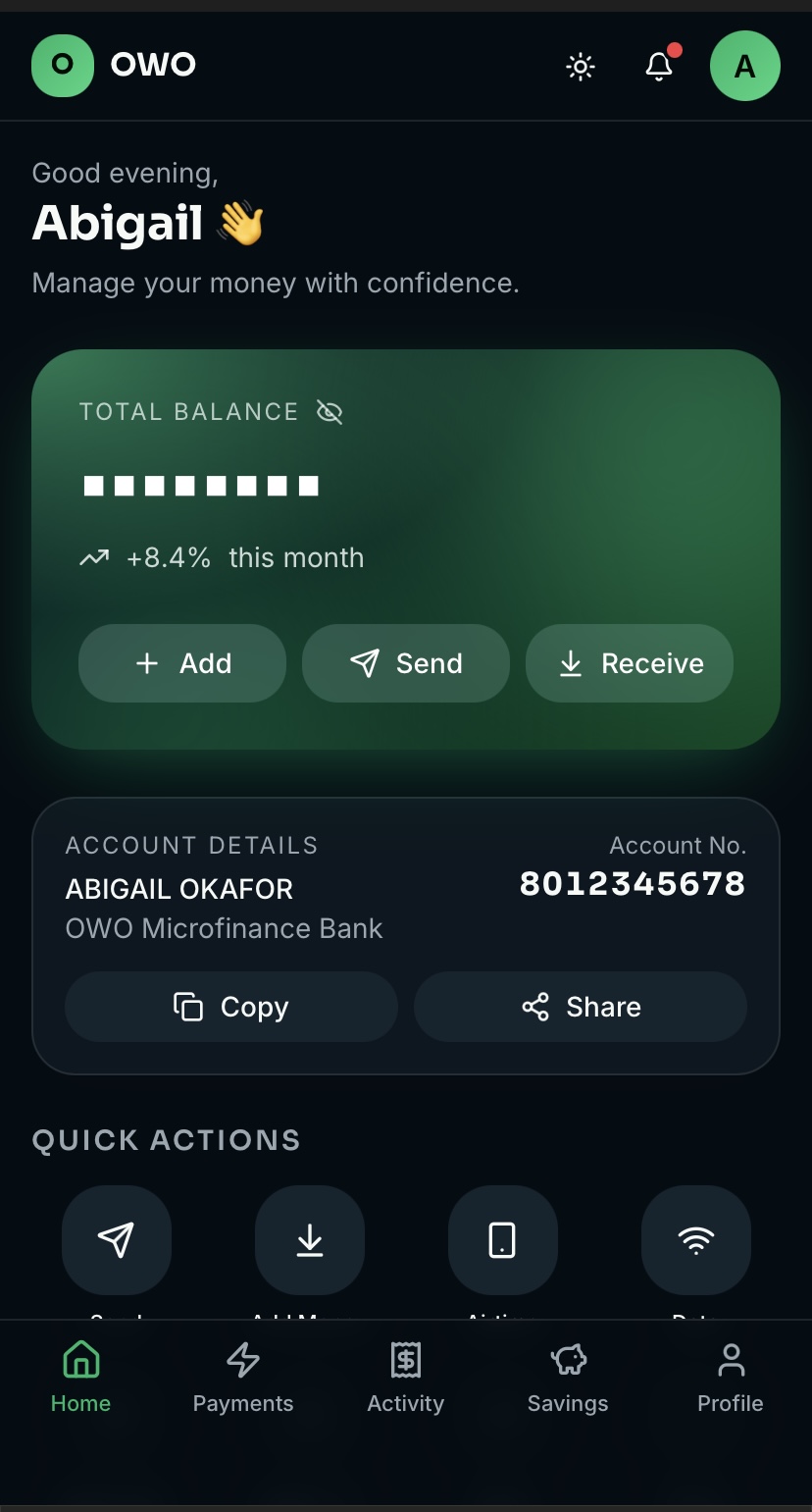Open the profile avatar A
812x1512 pixels.
coord(745,66)
